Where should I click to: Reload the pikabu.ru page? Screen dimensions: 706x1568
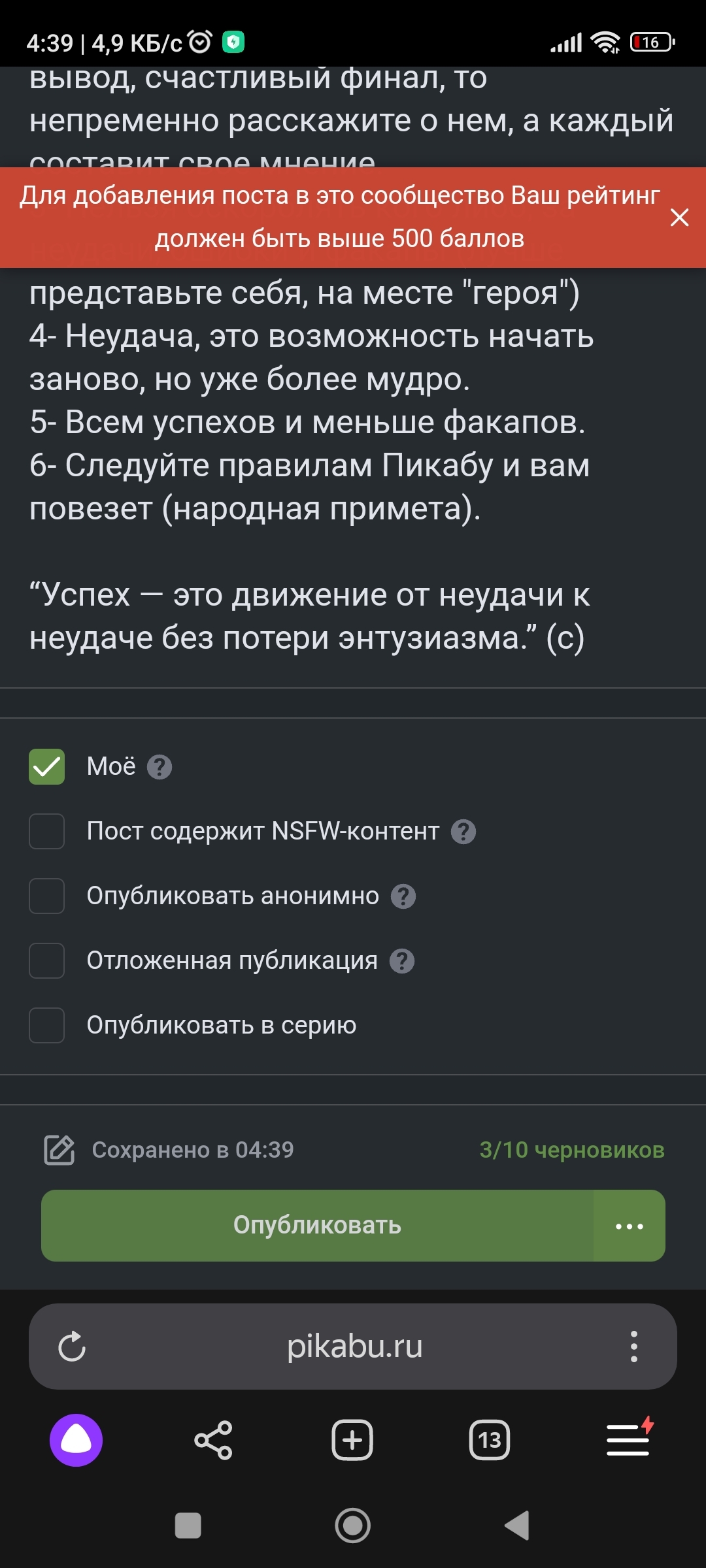[x=72, y=1347]
